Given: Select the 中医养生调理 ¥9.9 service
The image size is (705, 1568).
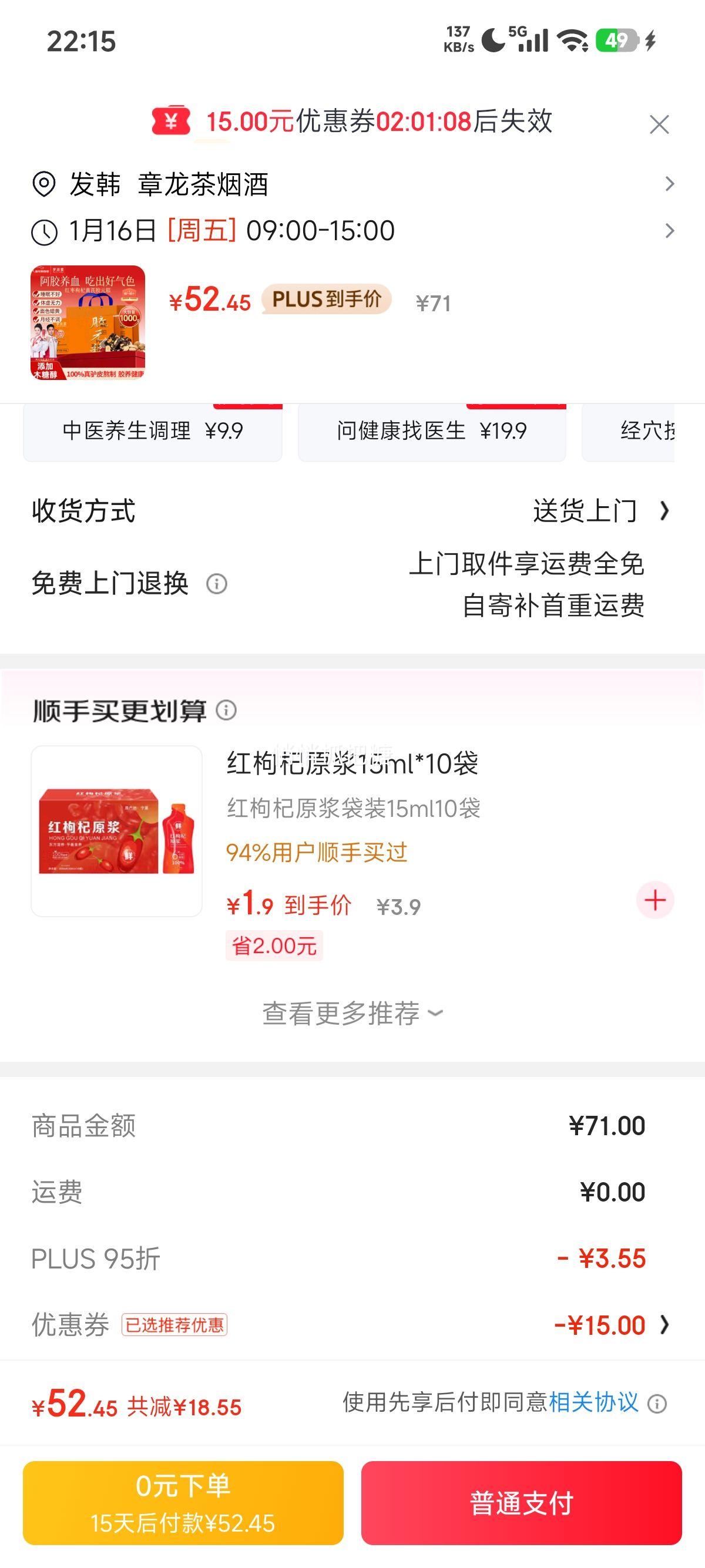Looking at the screenshot, I should click(152, 430).
